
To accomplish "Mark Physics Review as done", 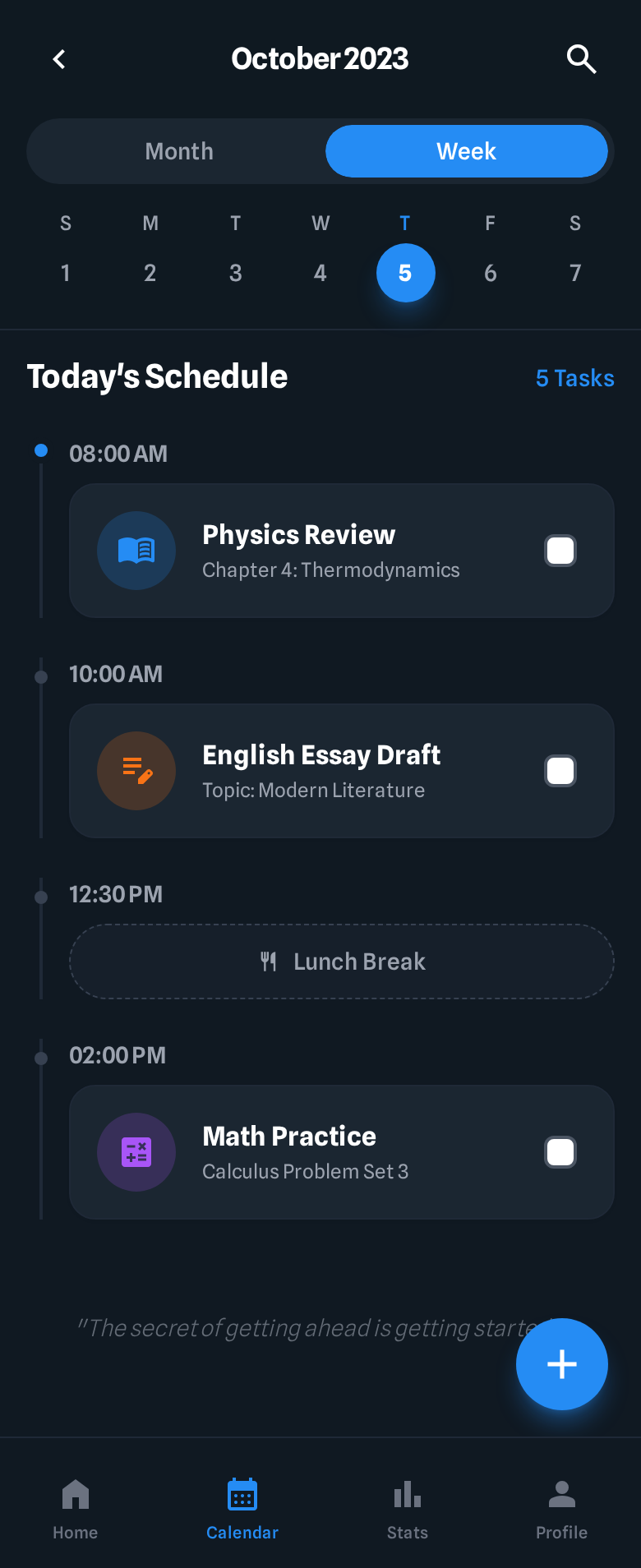I will (560, 551).
